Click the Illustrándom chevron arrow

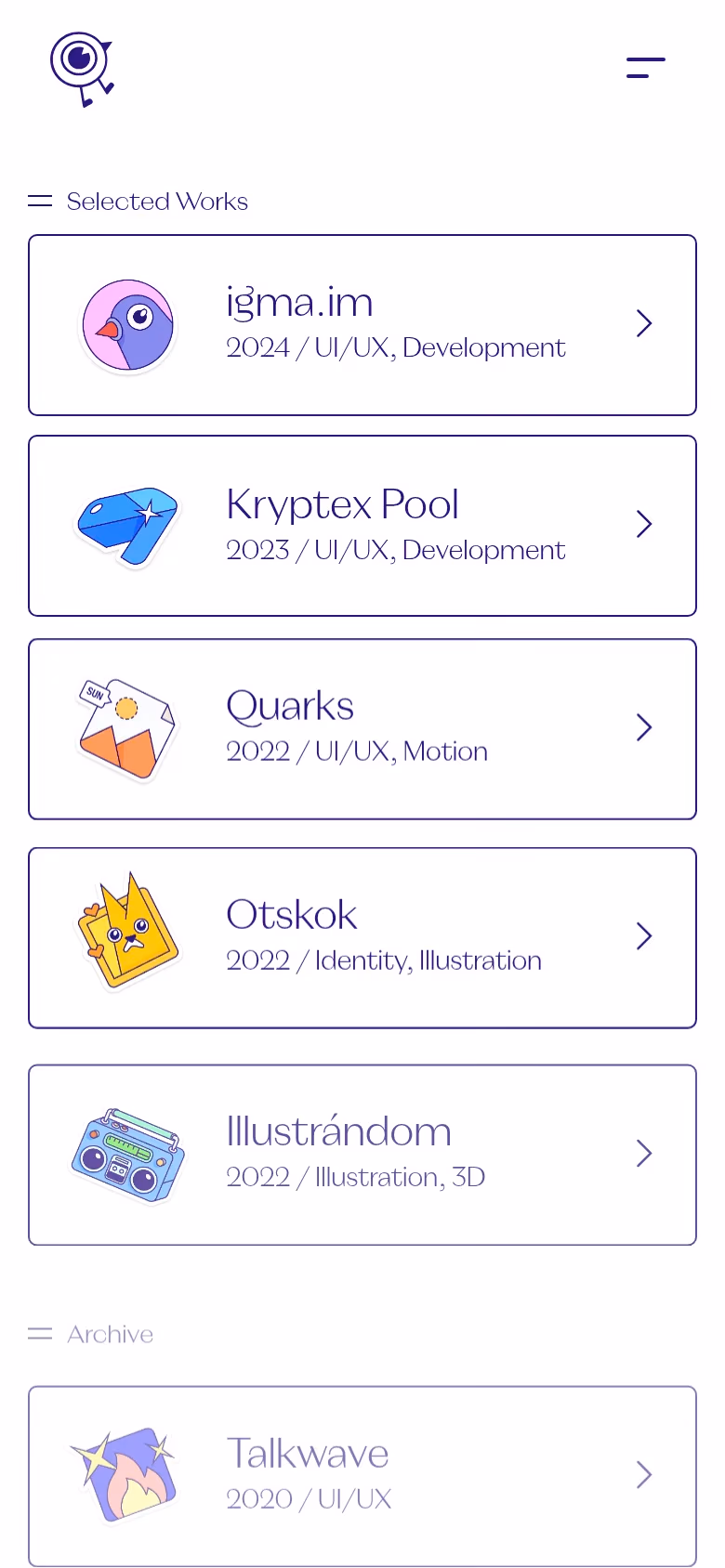click(x=644, y=1154)
